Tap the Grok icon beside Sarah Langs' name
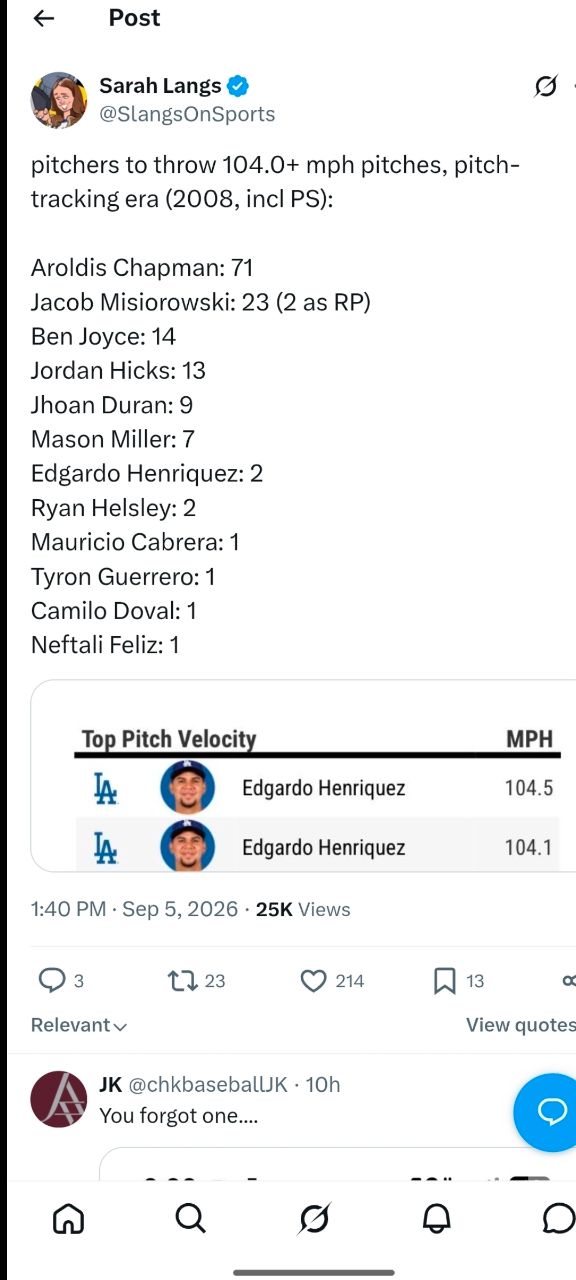The width and height of the screenshot is (576, 1280). [546, 87]
